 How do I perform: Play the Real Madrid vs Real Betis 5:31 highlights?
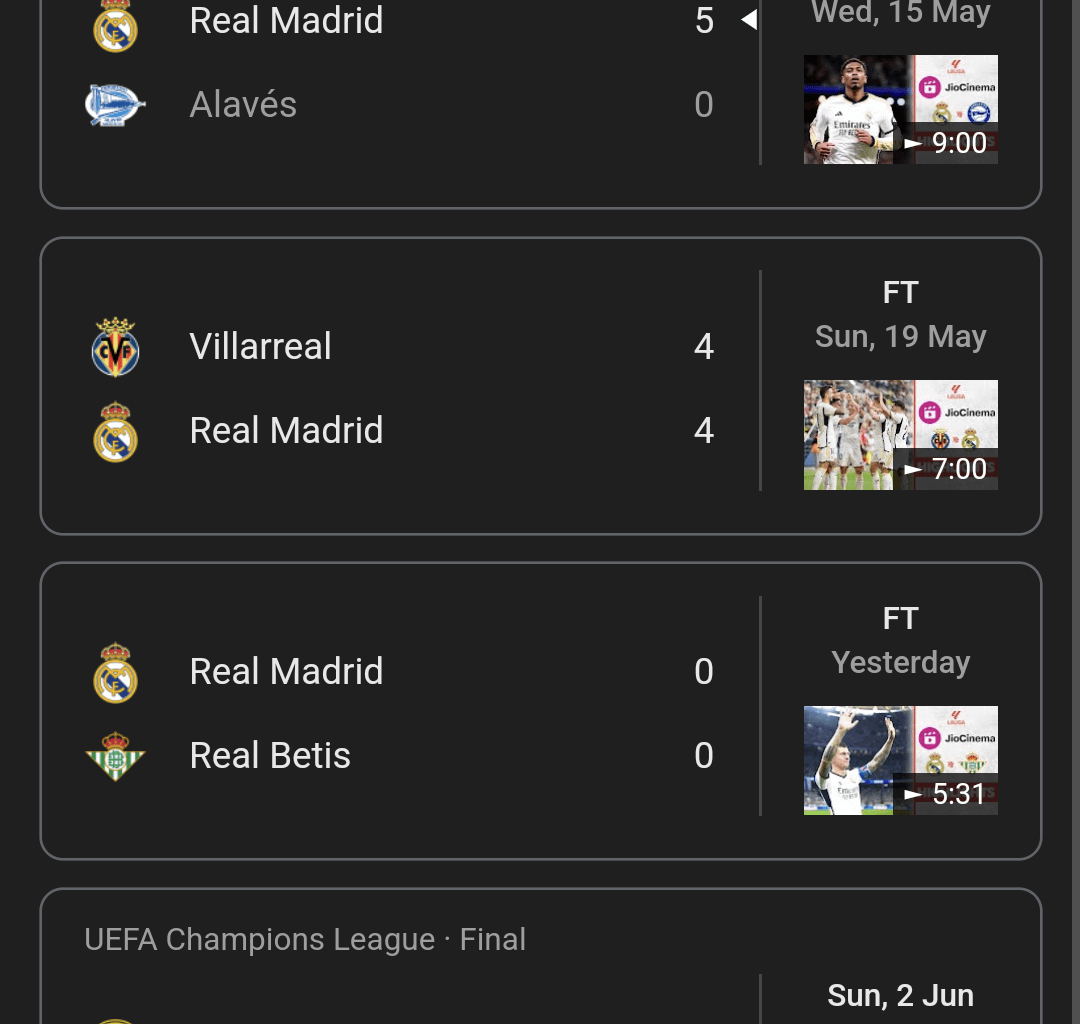pos(900,761)
